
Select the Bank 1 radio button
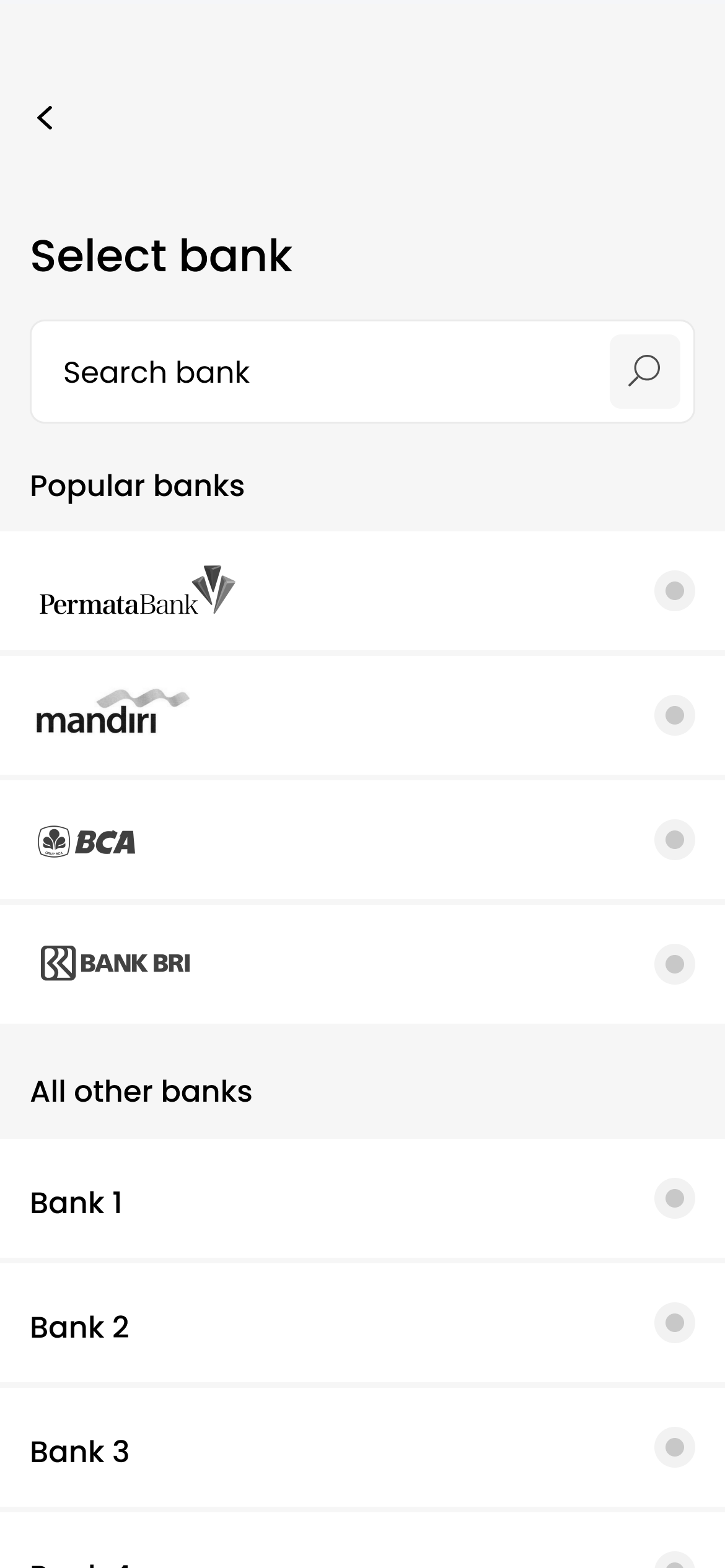click(674, 1199)
